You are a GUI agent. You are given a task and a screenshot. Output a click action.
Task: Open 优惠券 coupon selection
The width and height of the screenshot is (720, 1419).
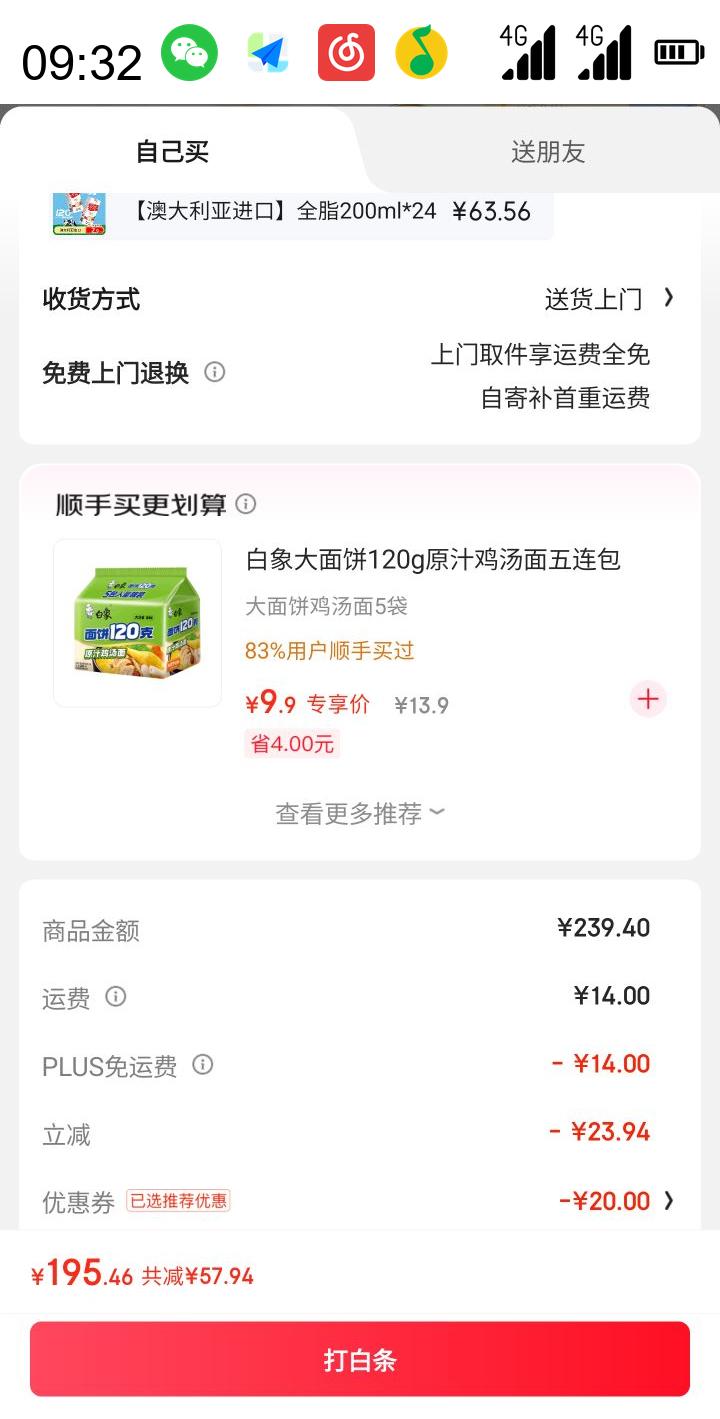[616, 1201]
